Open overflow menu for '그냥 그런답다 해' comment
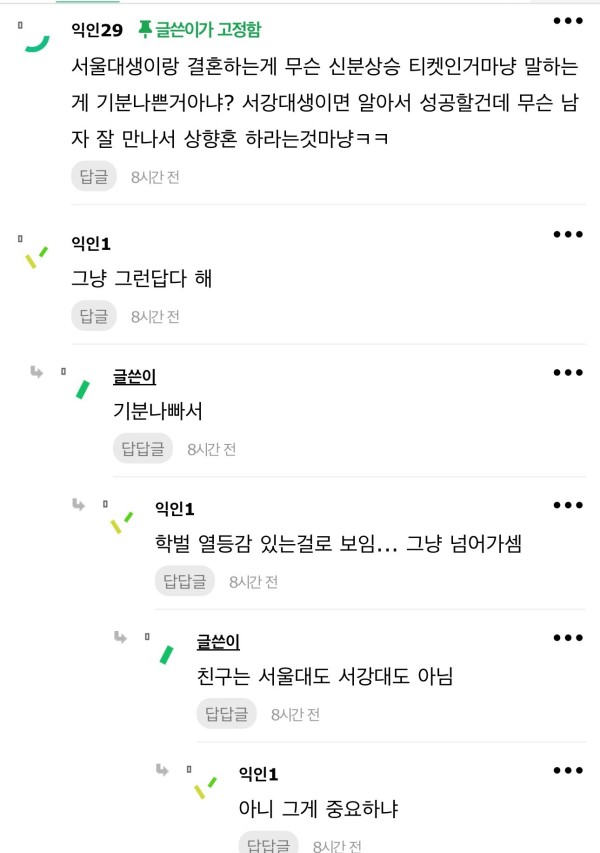 click(x=568, y=234)
